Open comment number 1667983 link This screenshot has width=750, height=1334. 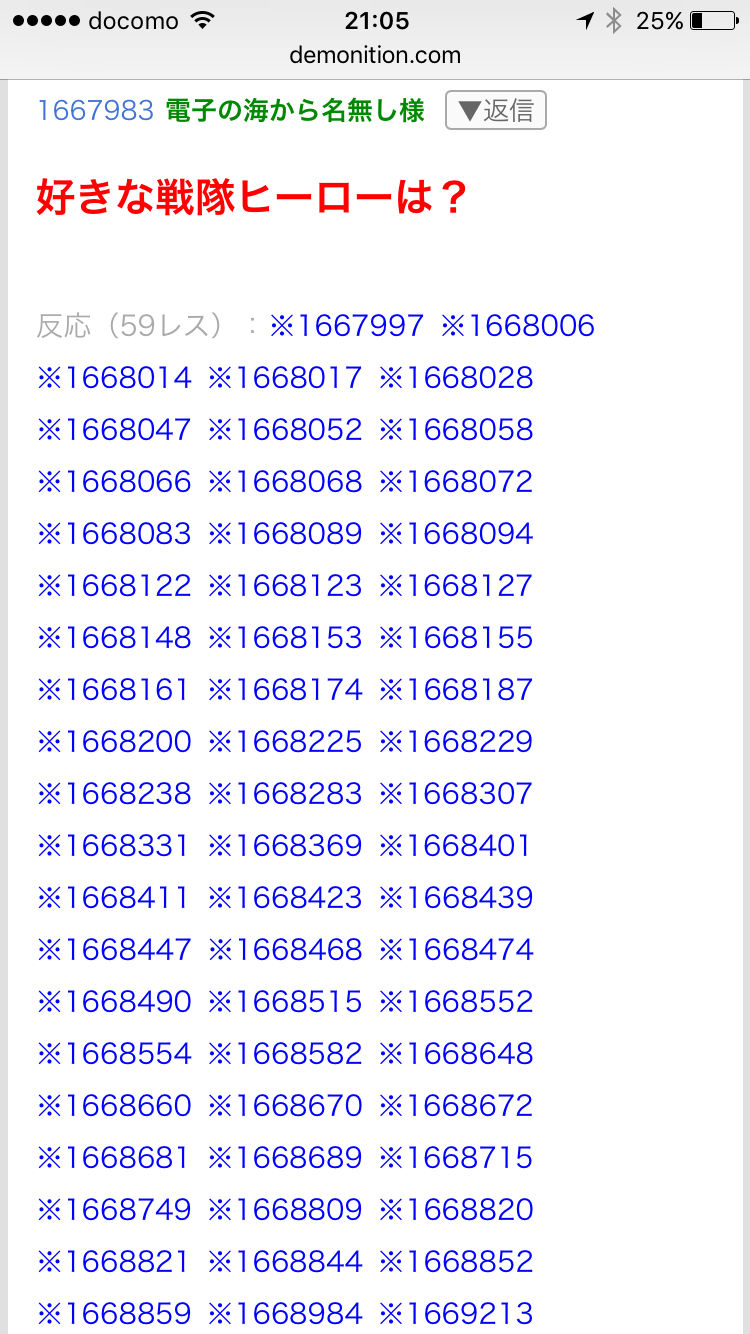(95, 111)
